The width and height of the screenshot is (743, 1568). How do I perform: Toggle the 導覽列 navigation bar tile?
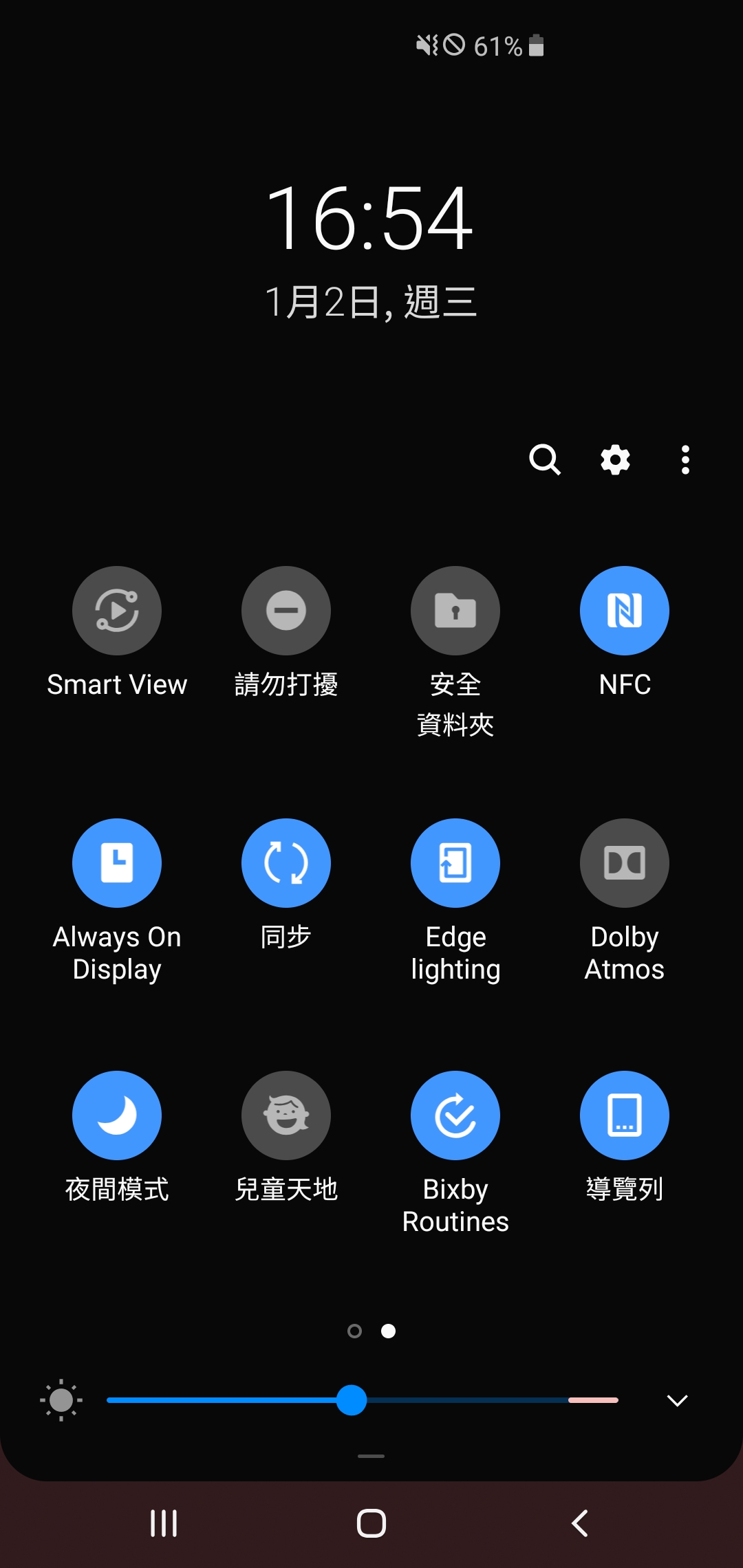click(625, 1115)
